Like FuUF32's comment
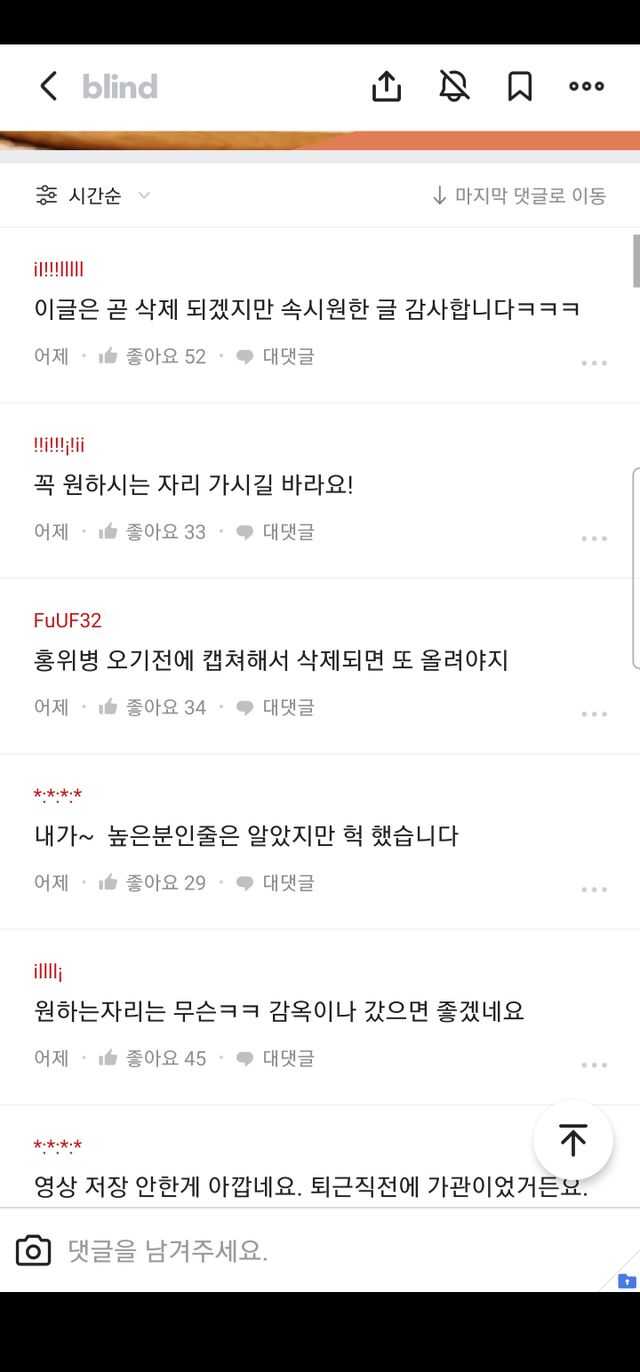Screen dimensions: 640x1372 (152, 707)
